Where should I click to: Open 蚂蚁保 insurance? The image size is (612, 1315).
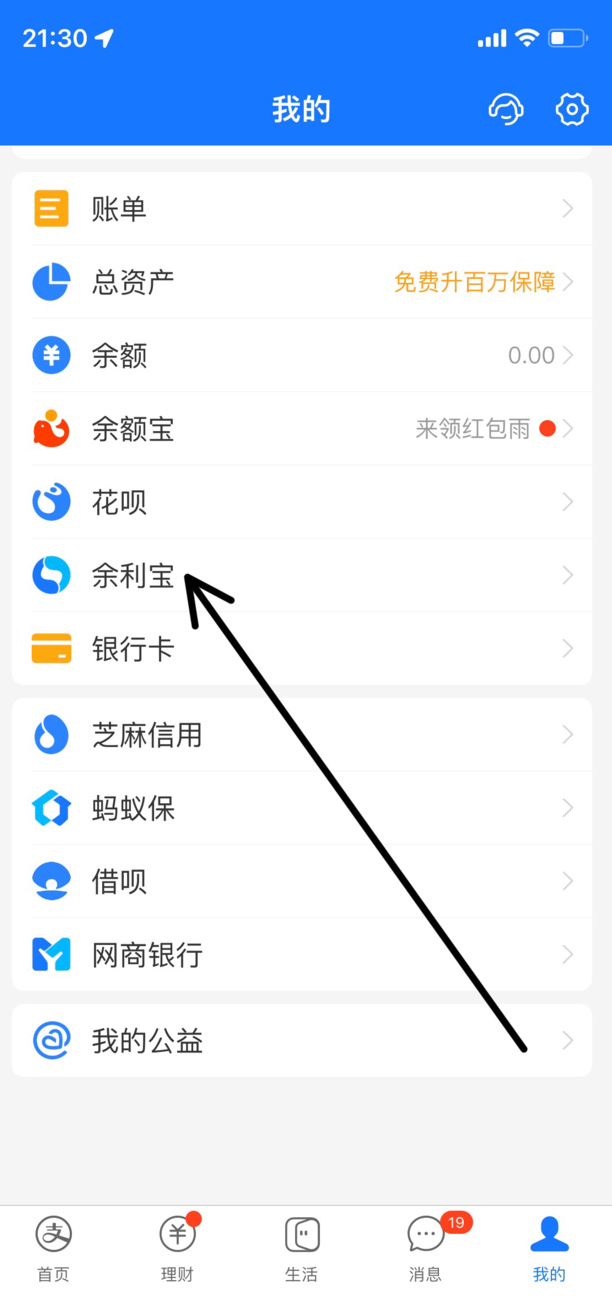[x=306, y=808]
